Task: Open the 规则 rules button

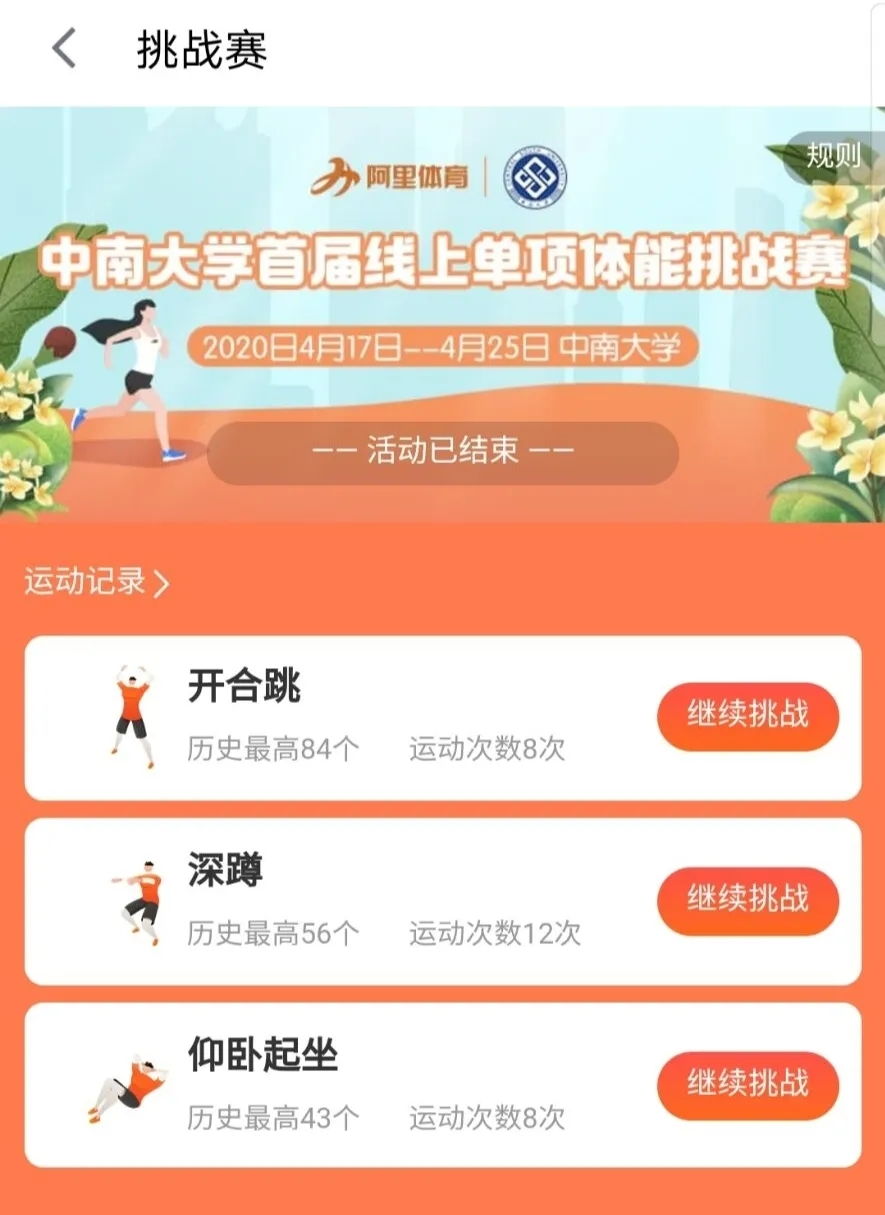Action: click(x=833, y=156)
